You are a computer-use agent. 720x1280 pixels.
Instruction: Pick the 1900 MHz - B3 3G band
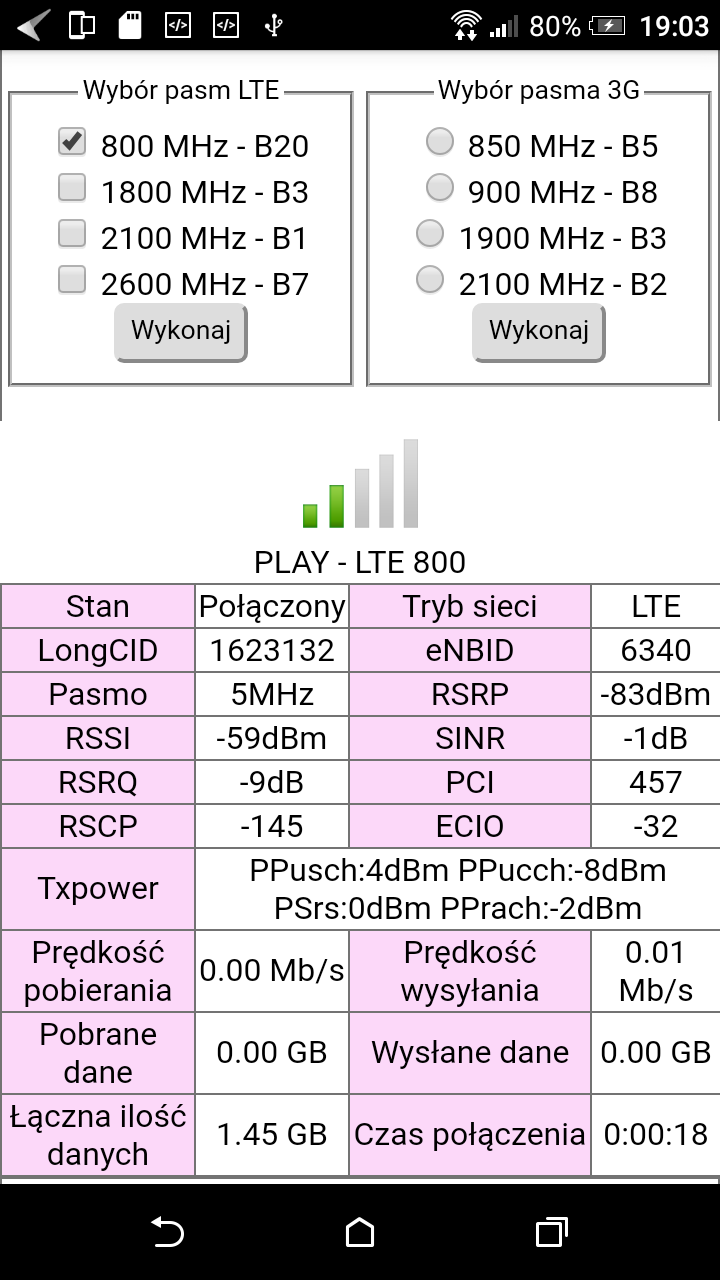tap(430, 233)
